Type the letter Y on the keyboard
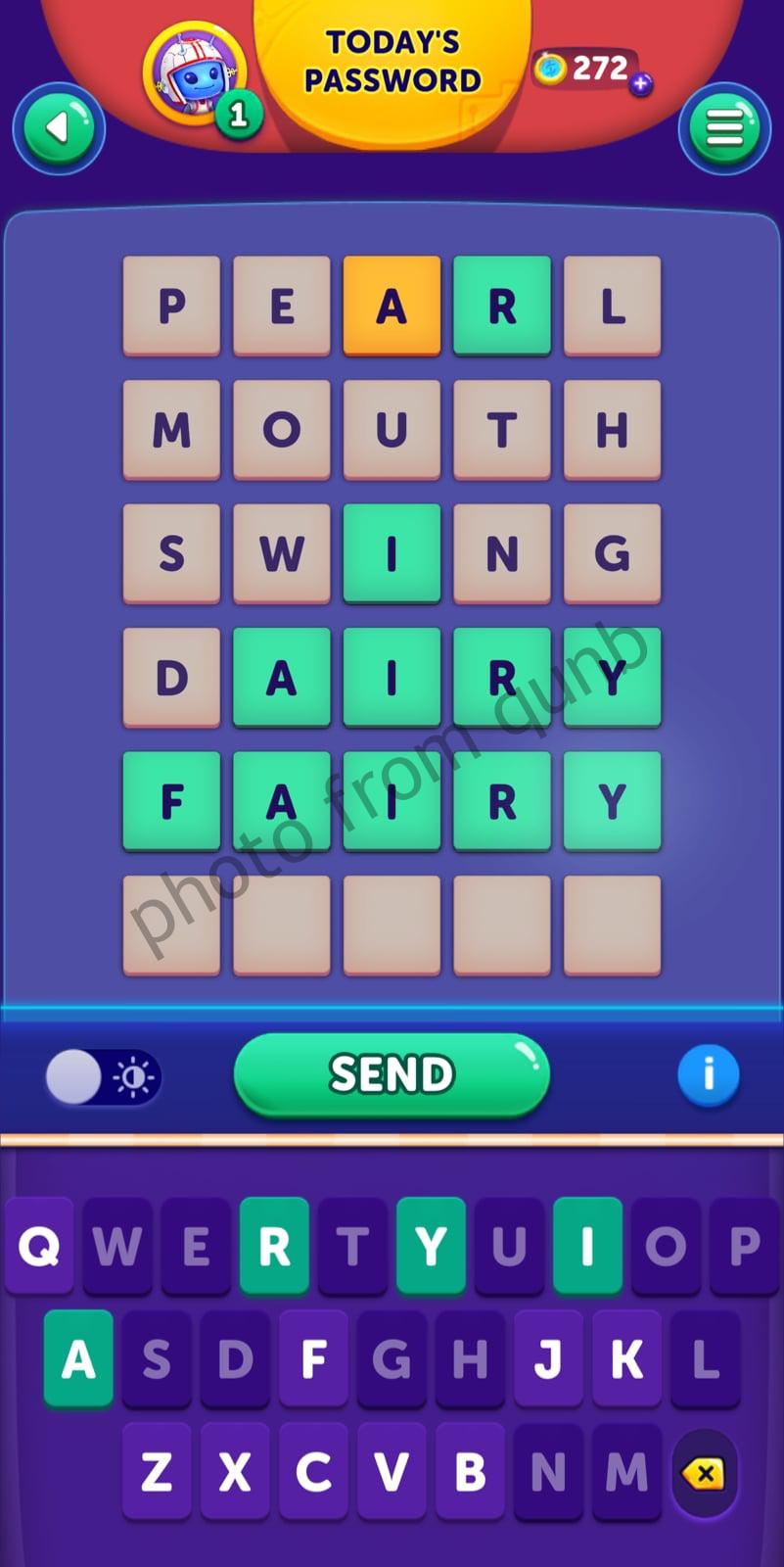Image resolution: width=784 pixels, height=1567 pixels. (x=431, y=1246)
